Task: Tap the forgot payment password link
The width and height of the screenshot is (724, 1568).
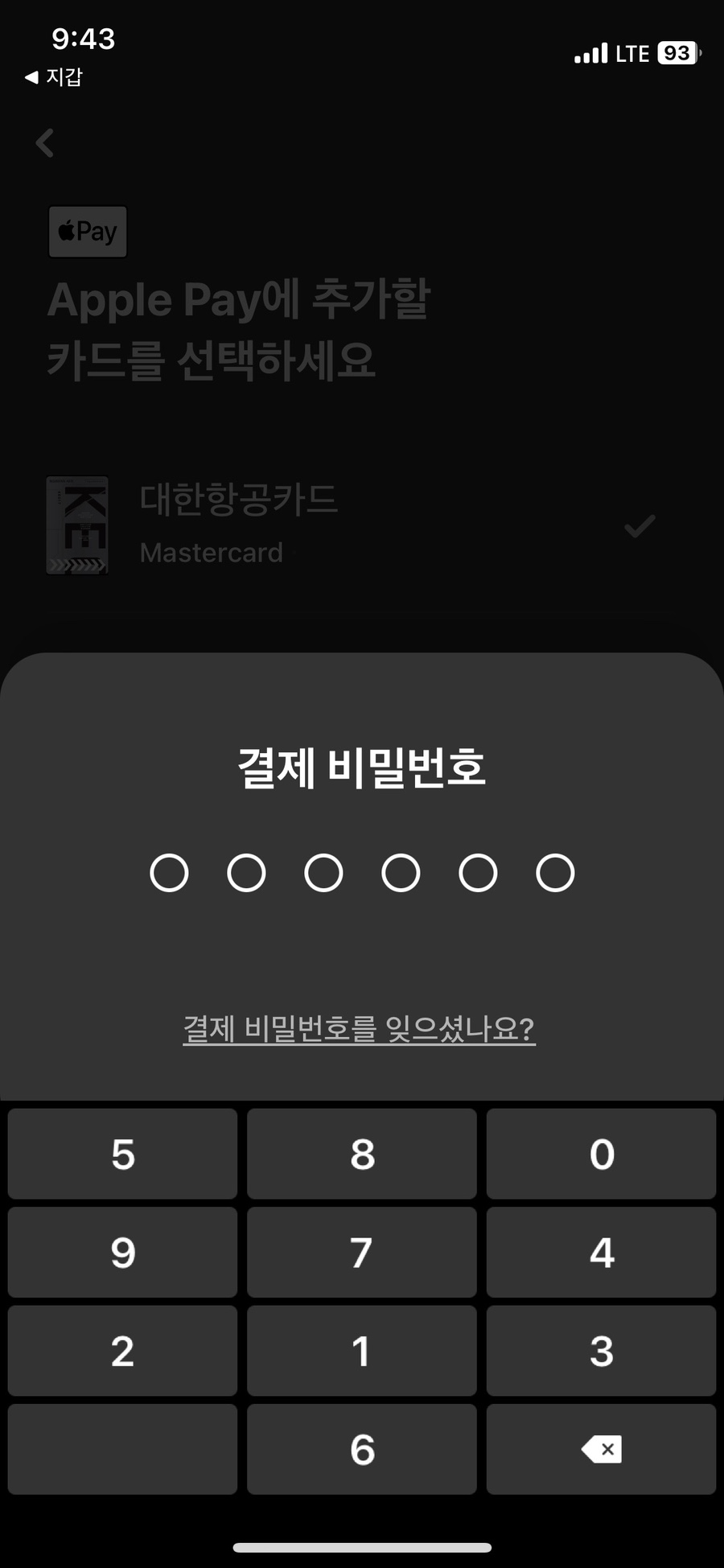Action: point(359,1028)
